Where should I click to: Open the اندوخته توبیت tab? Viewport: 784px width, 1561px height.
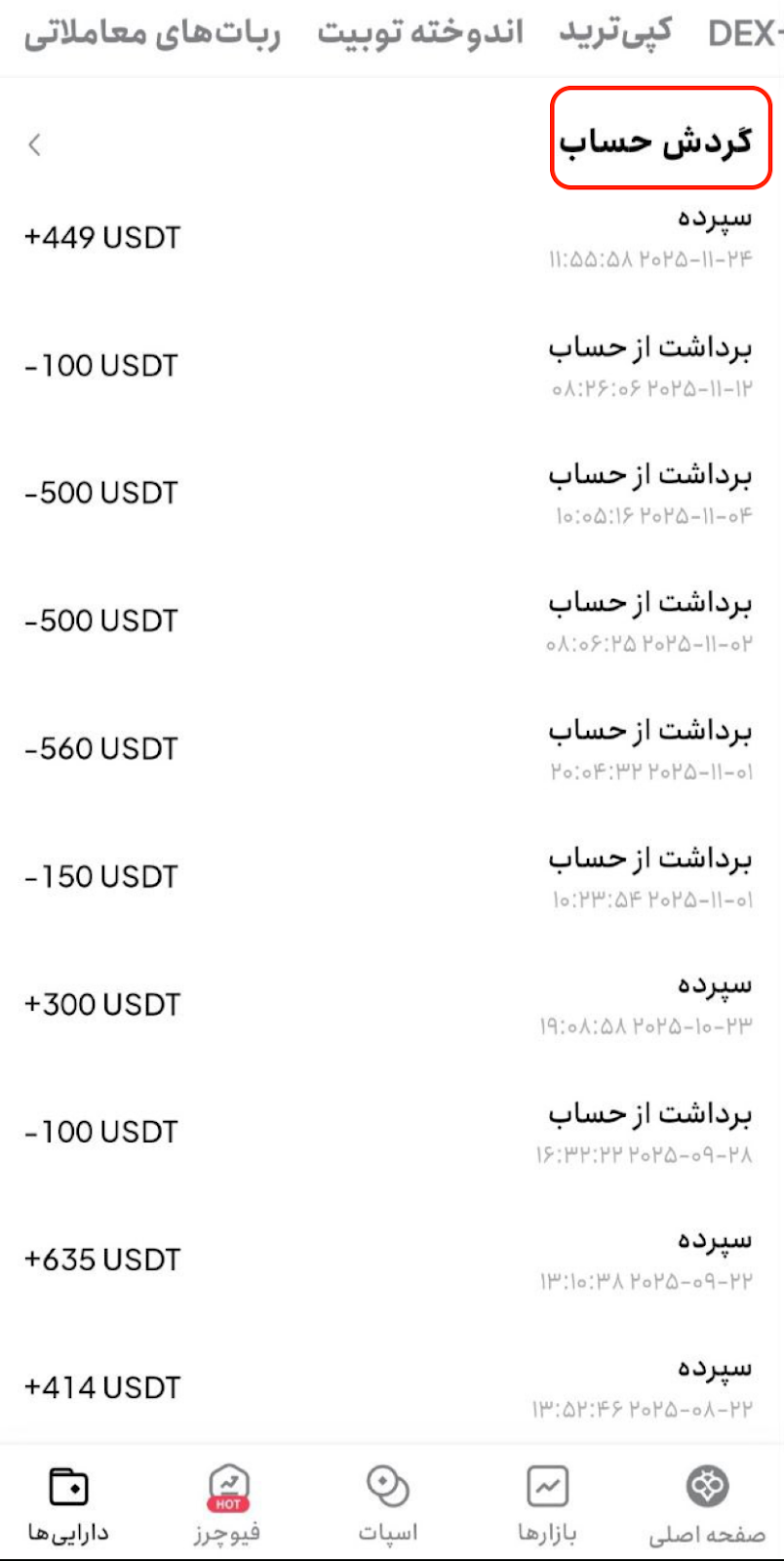[420, 34]
